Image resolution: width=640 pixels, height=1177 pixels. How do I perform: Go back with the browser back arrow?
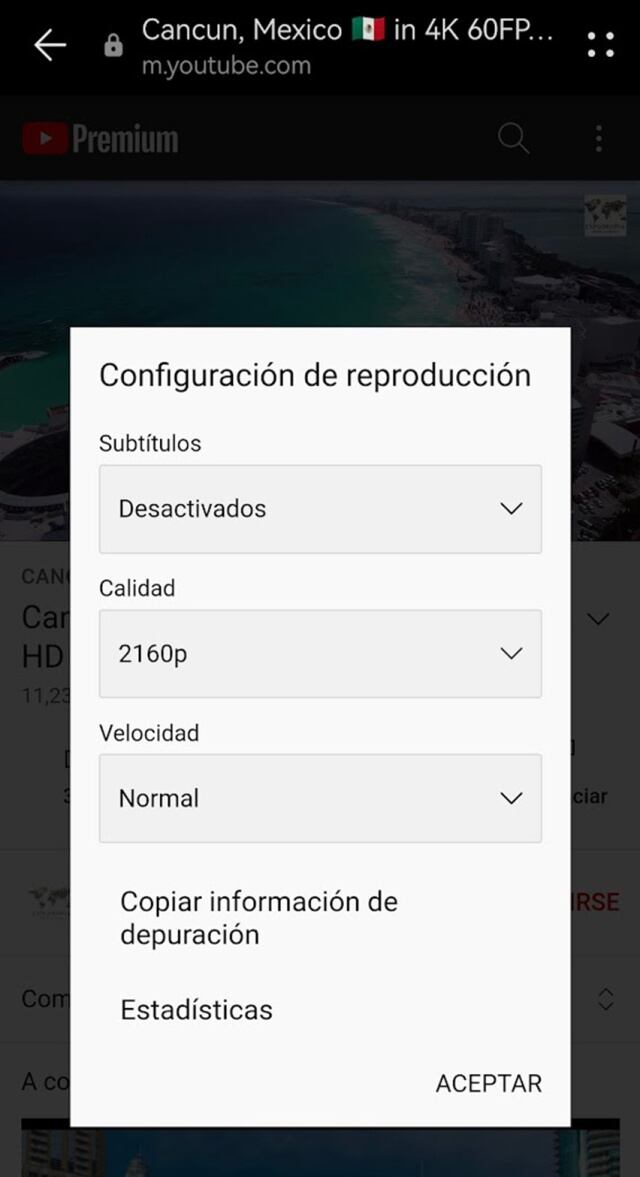point(50,45)
